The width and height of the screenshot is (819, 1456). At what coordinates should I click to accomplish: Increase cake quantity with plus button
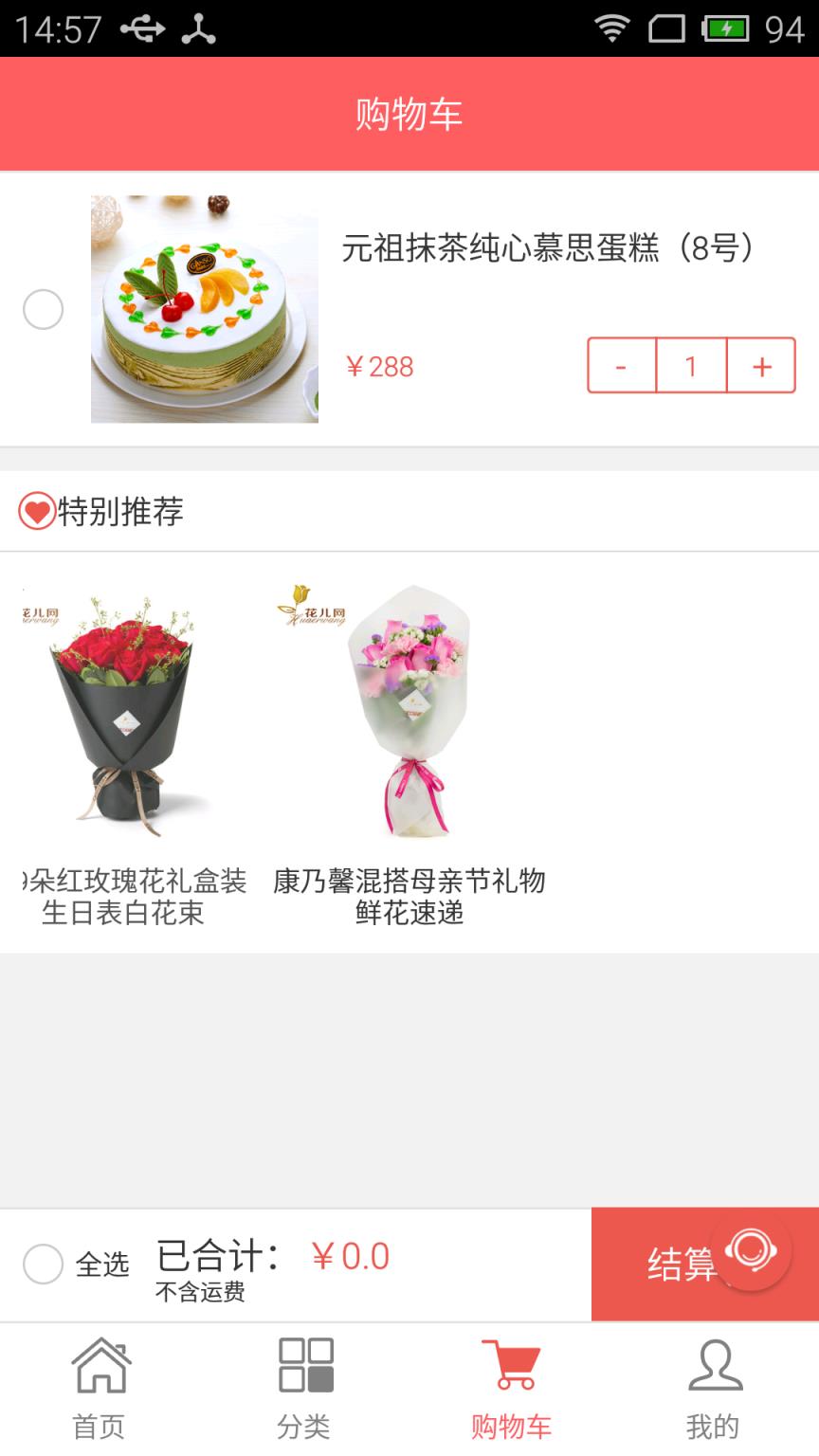coord(759,366)
